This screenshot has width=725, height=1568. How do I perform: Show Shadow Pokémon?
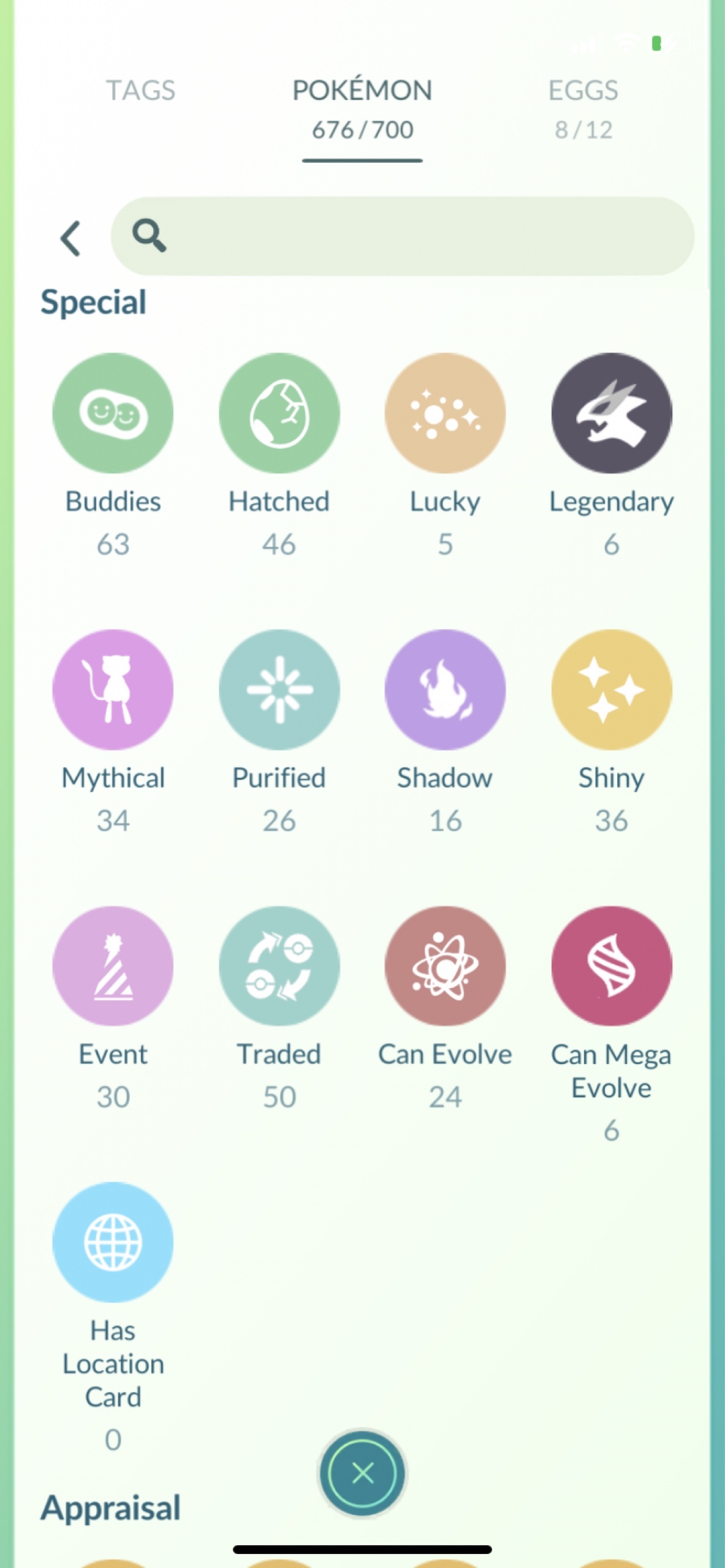click(446, 690)
